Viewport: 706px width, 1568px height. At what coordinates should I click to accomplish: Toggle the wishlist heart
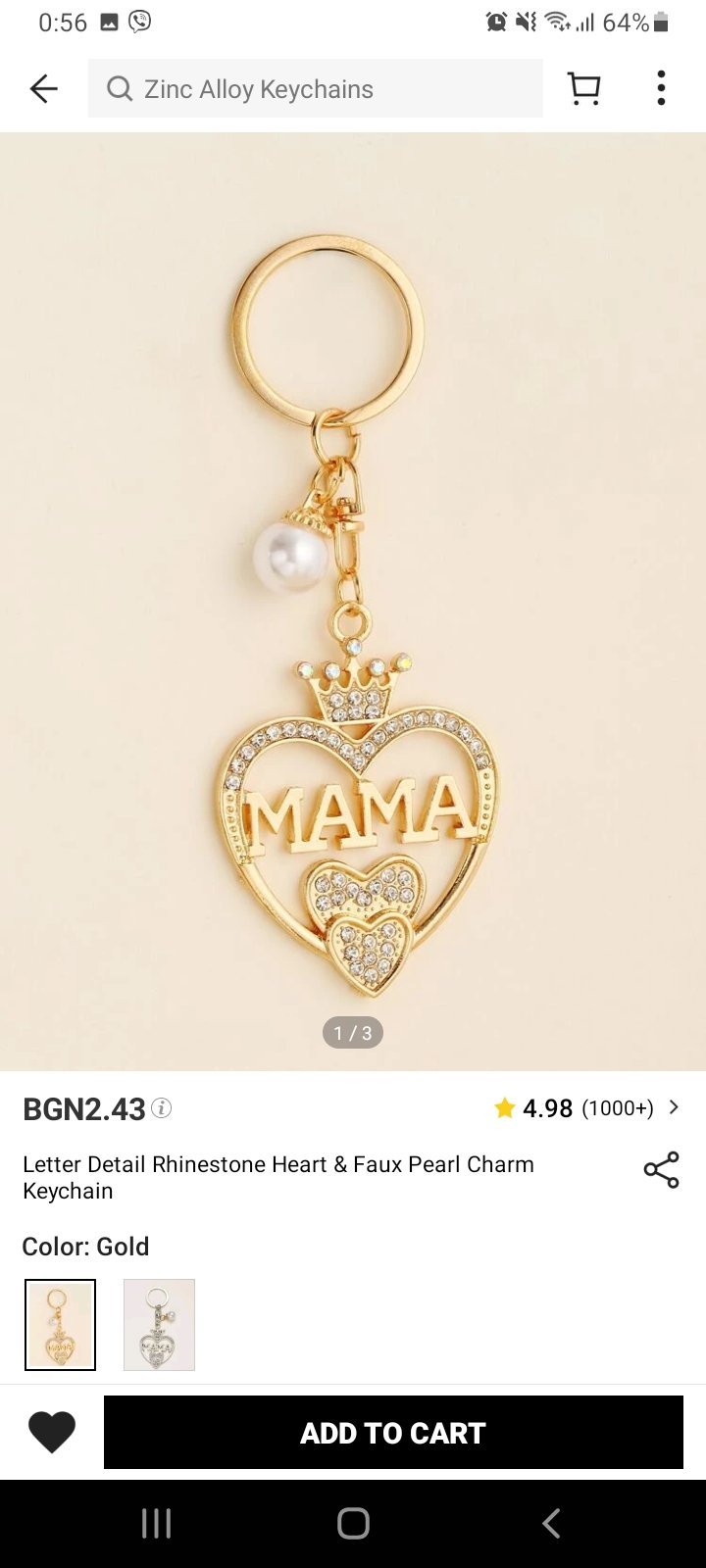pos(52,1433)
